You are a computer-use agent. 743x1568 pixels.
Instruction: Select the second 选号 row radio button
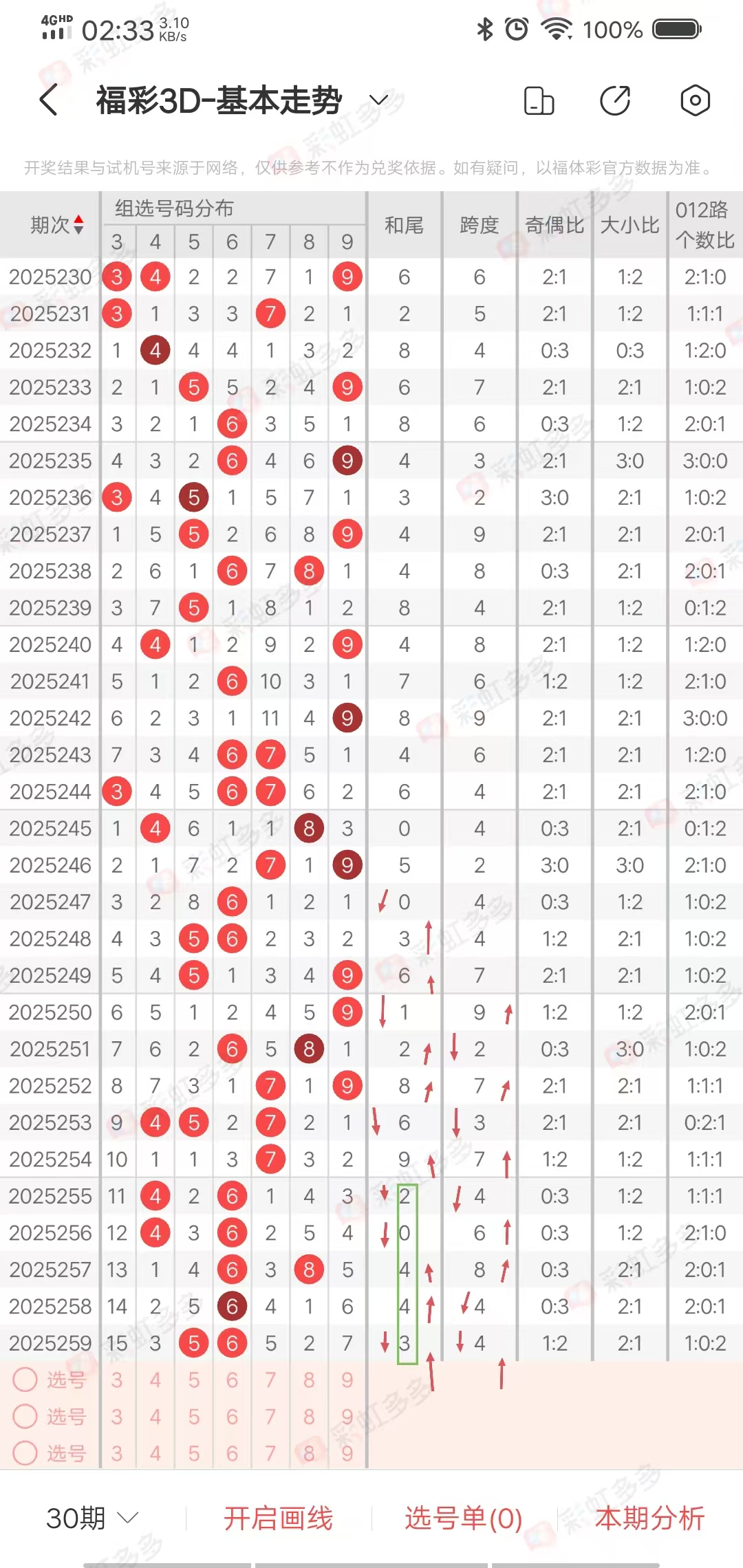[25, 1416]
